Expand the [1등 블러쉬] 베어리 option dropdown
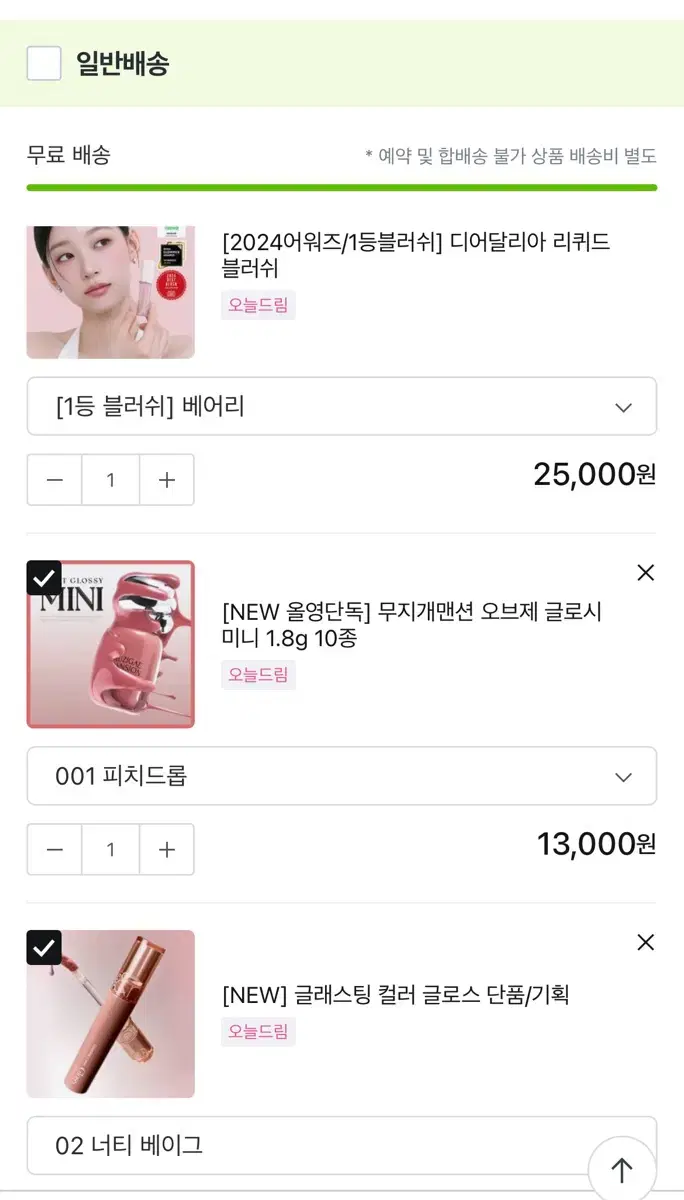The width and height of the screenshot is (684, 1200). click(x=342, y=406)
